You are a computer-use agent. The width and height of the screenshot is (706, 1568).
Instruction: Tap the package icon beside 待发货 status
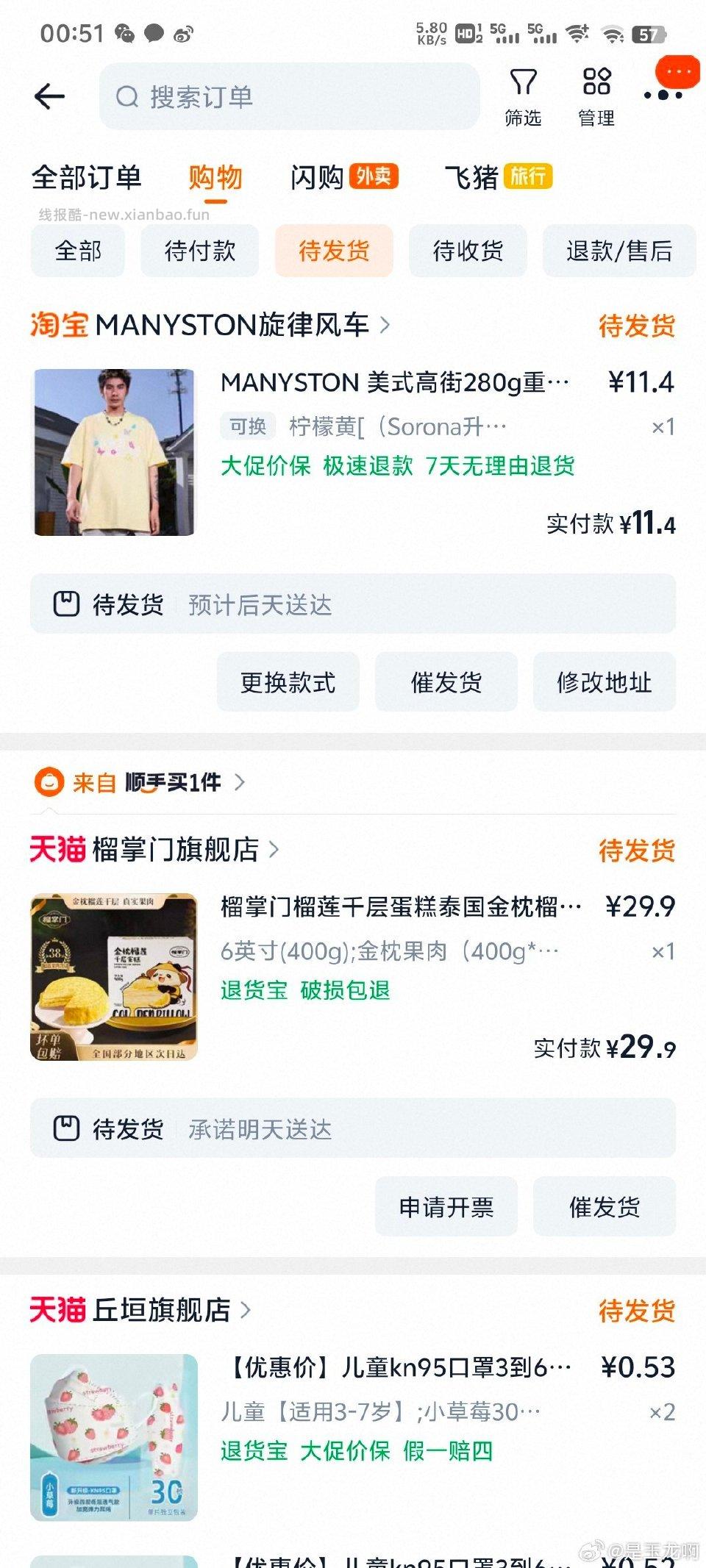[67, 605]
